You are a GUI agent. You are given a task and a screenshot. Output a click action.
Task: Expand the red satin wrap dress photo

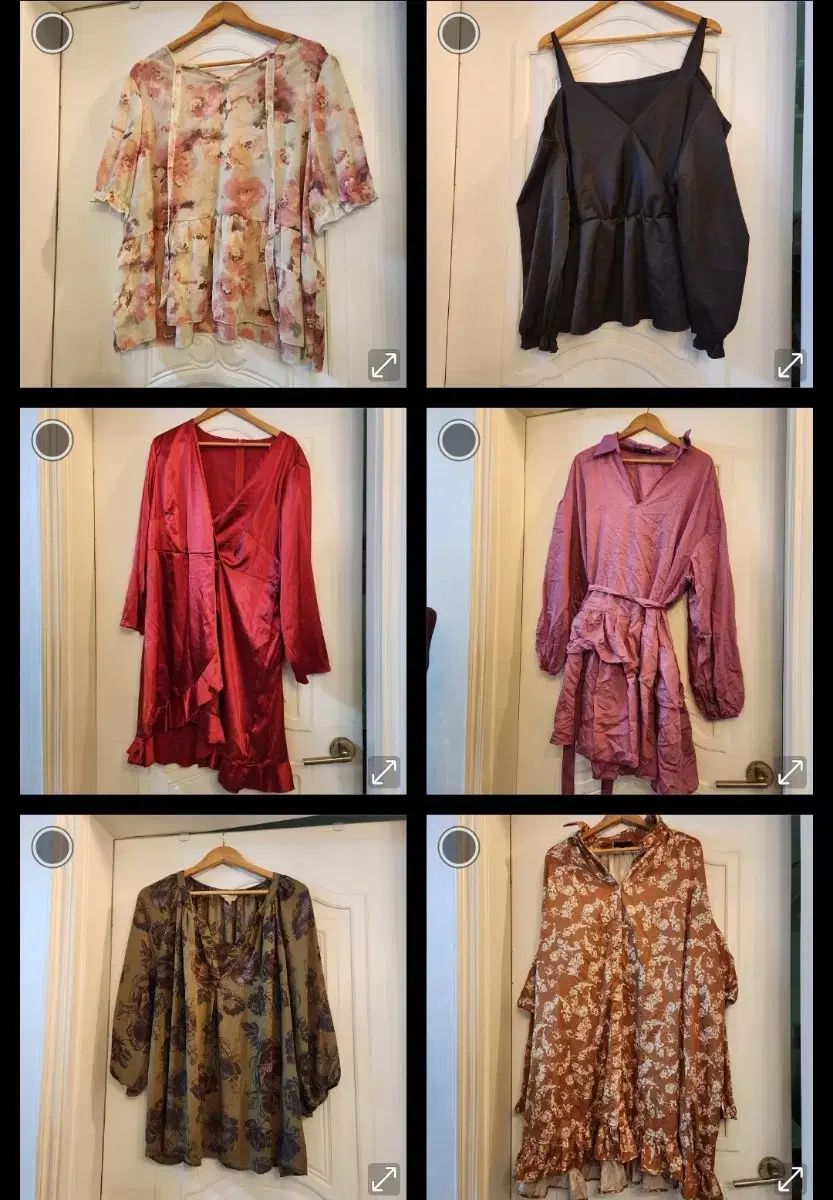pyautogui.click(x=384, y=772)
